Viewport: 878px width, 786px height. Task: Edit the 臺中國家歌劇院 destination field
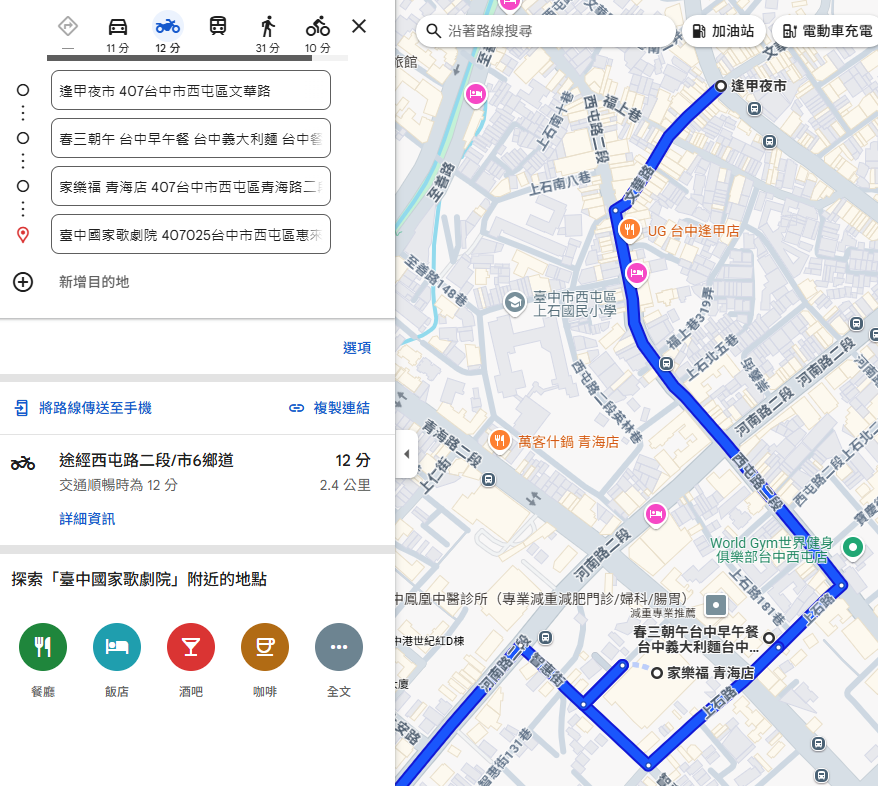pos(190,234)
